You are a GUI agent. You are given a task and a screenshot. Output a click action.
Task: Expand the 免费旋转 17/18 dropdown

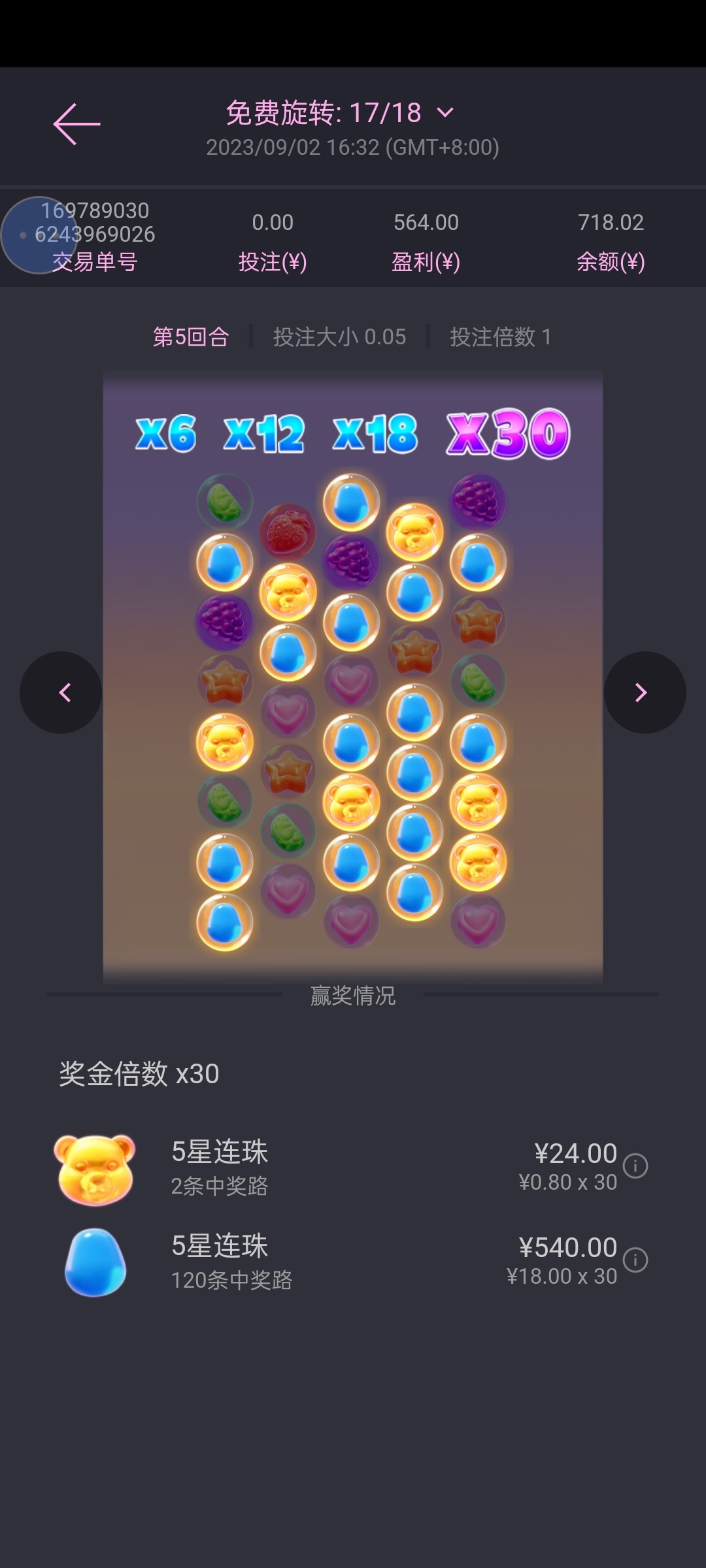point(445,113)
